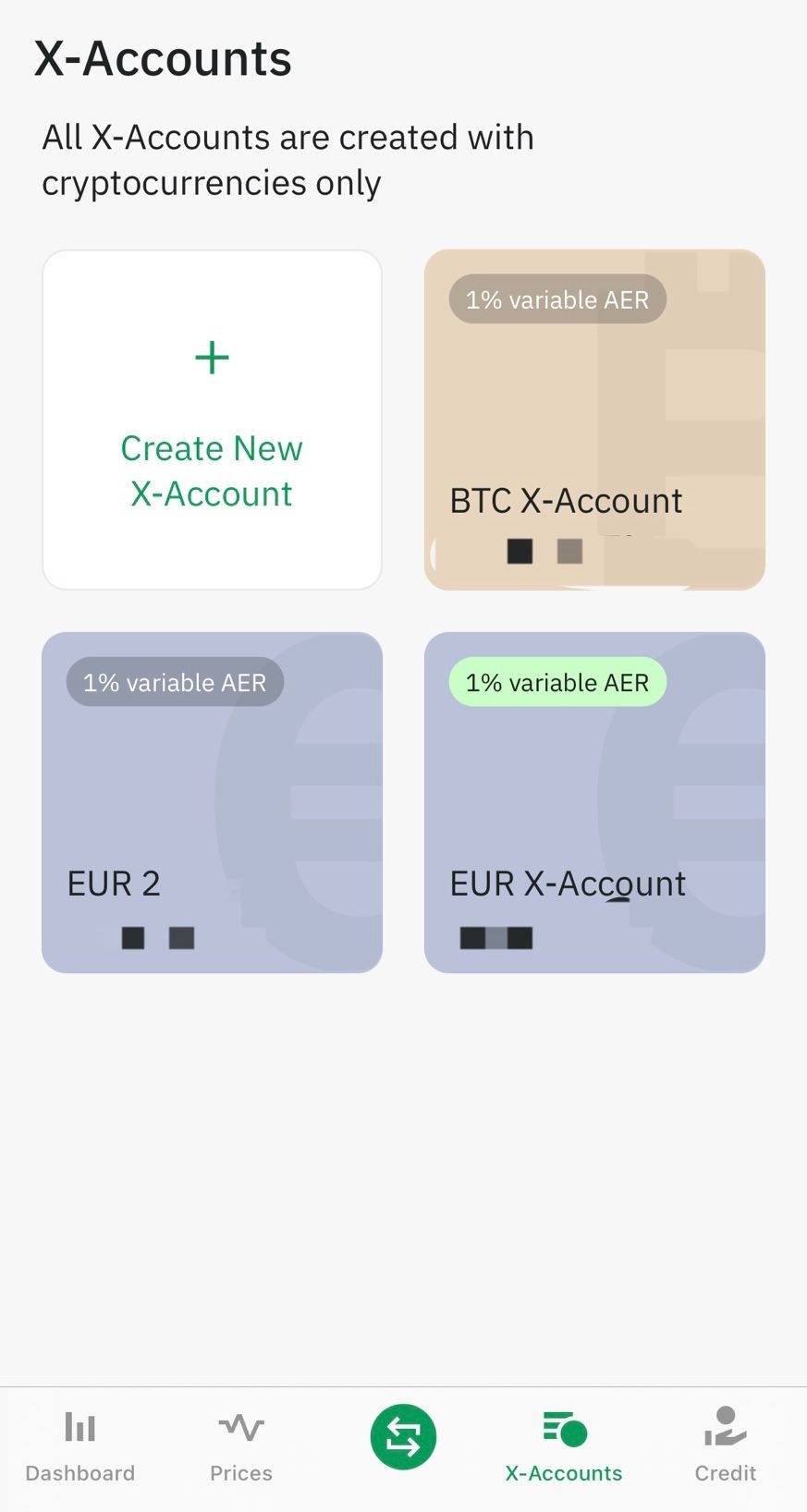
Task: Open the BTC X-Account card
Action: click(x=594, y=420)
